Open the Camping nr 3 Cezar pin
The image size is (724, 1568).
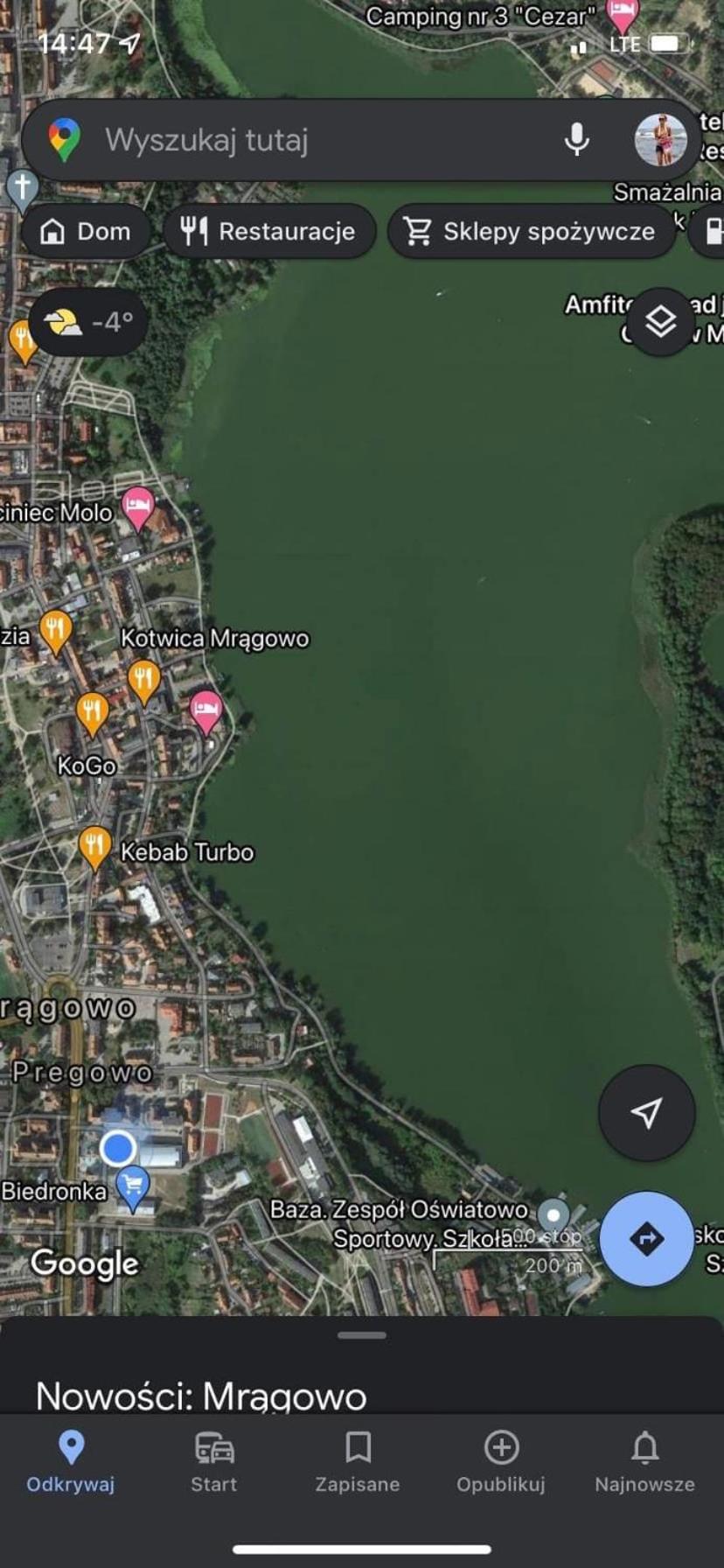(x=623, y=14)
